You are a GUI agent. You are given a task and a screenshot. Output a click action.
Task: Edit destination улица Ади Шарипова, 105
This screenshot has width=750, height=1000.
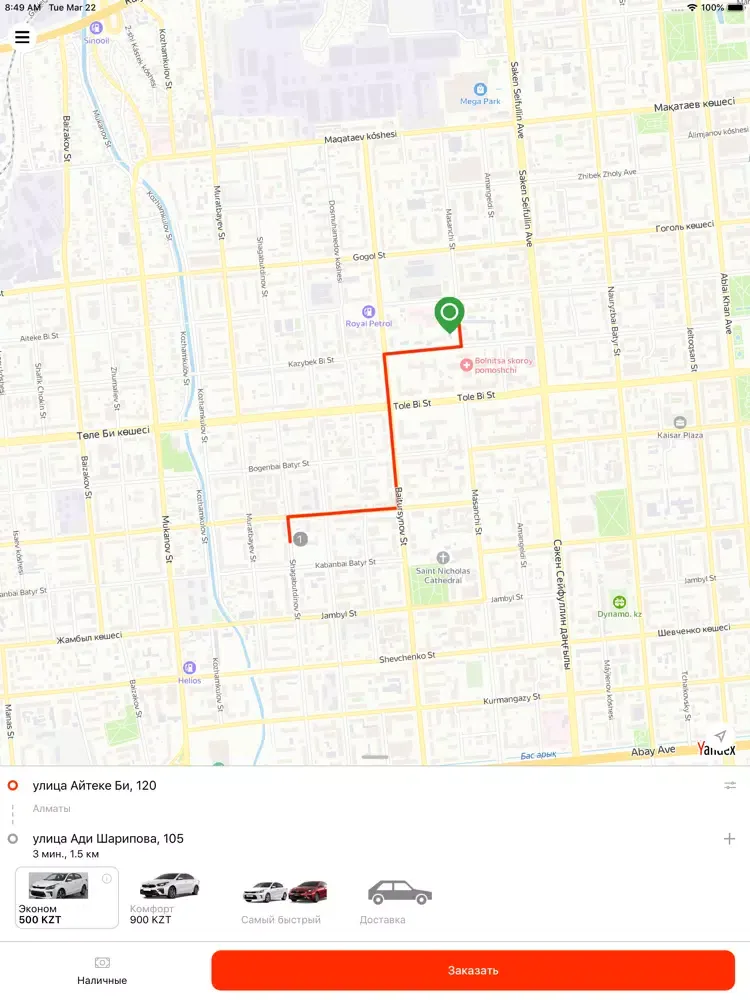point(108,838)
